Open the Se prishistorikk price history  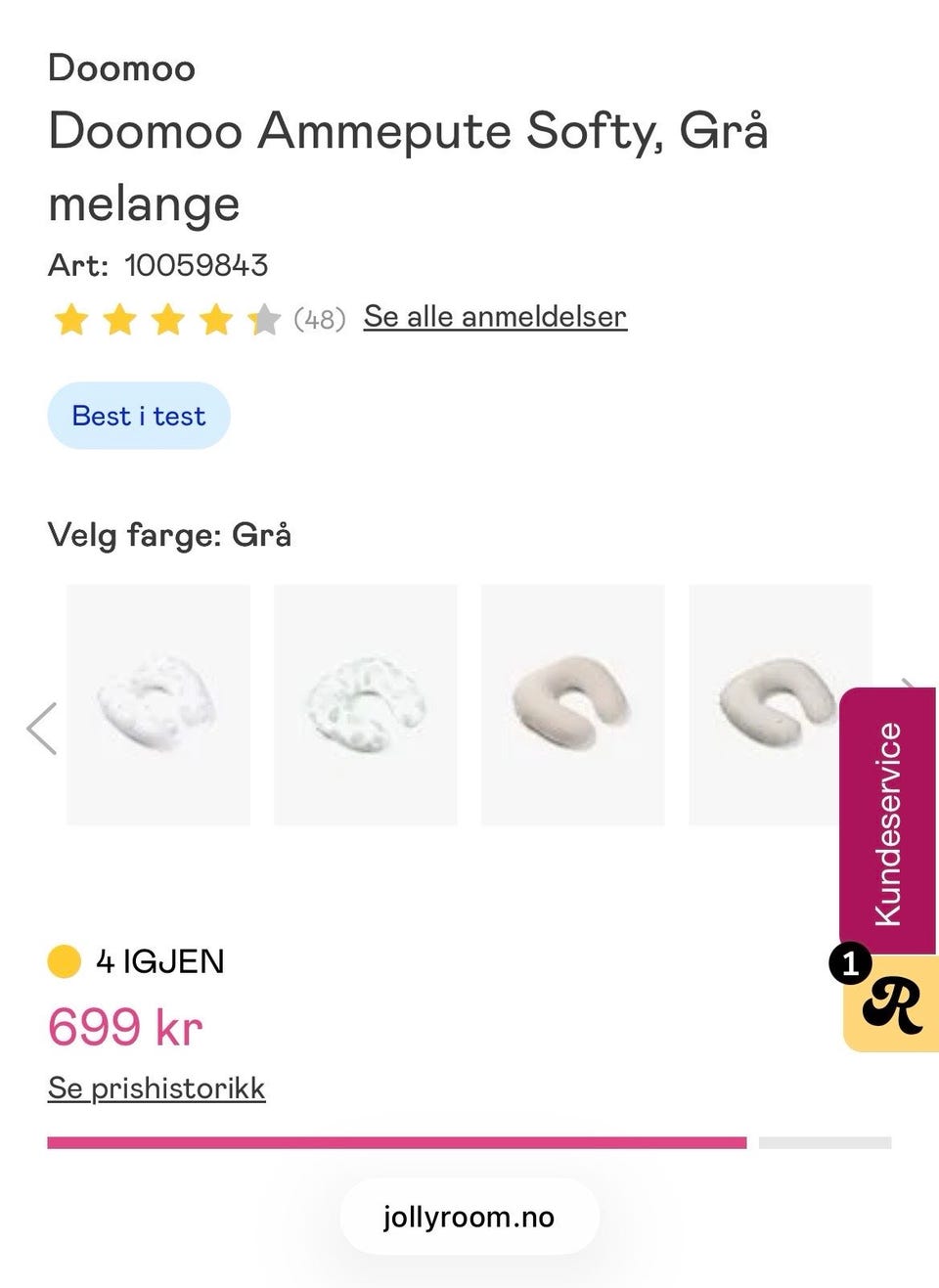pyautogui.click(x=156, y=1087)
